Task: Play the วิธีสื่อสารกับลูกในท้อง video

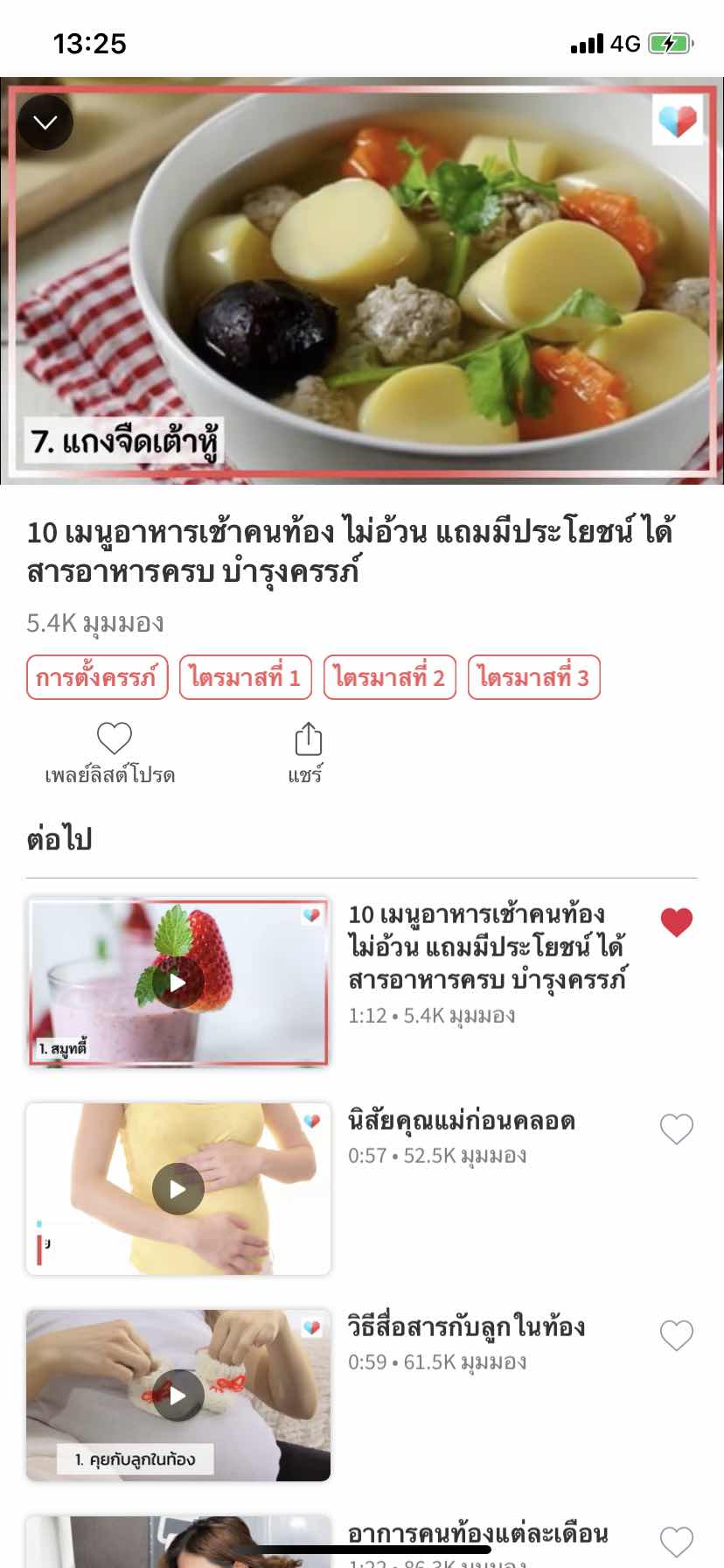Action: (x=178, y=1395)
